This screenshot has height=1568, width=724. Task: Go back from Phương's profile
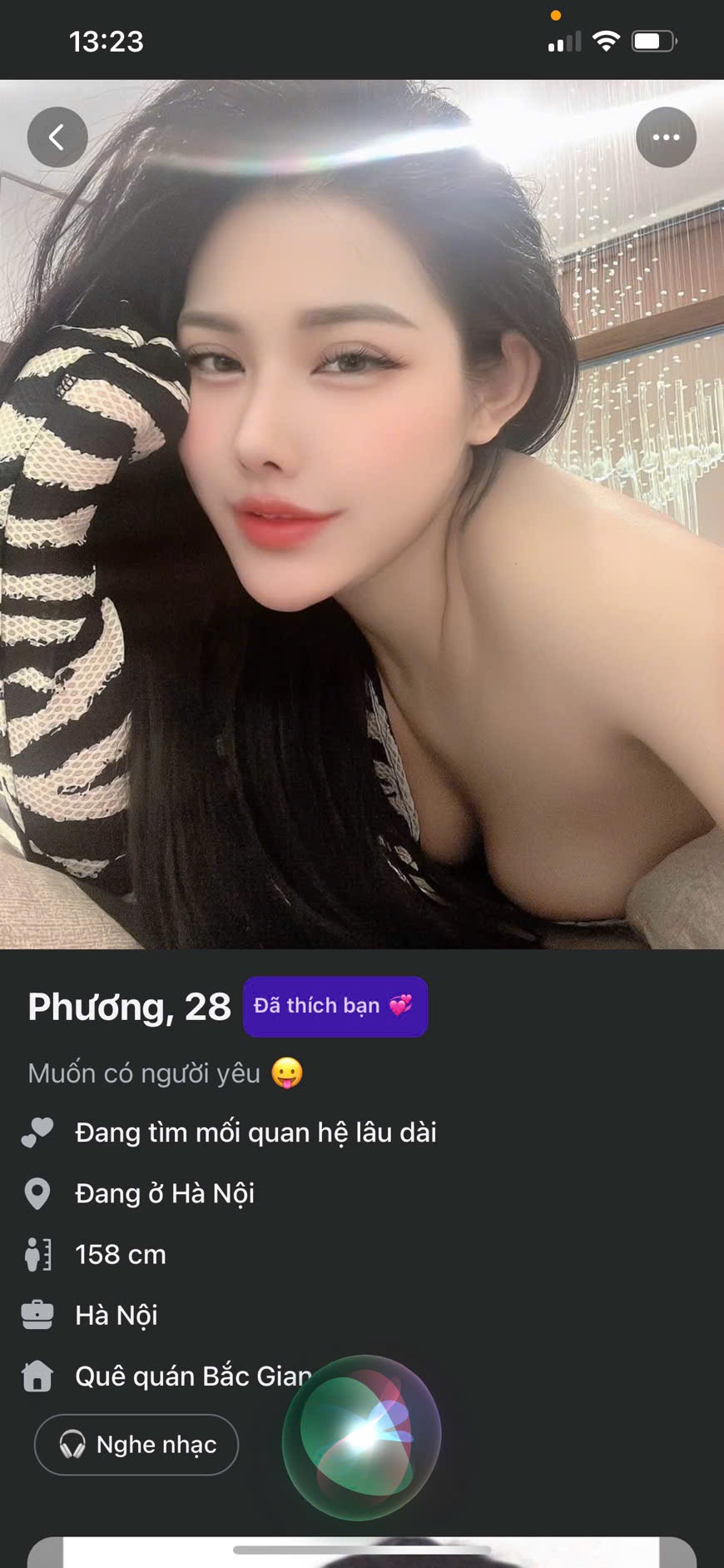click(x=57, y=137)
